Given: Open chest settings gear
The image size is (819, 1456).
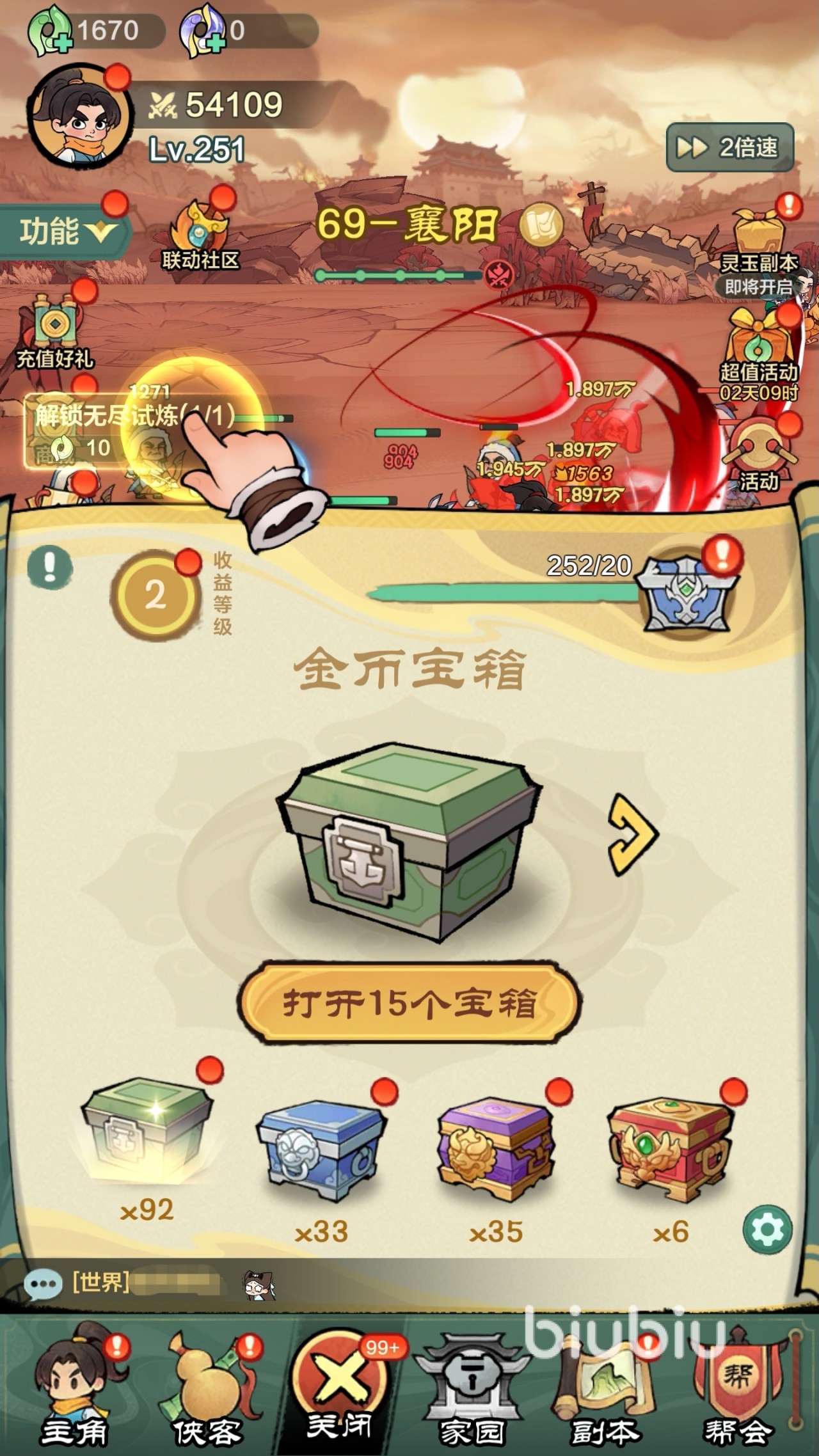Looking at the screenshot, I should (x=767, y=1229).
